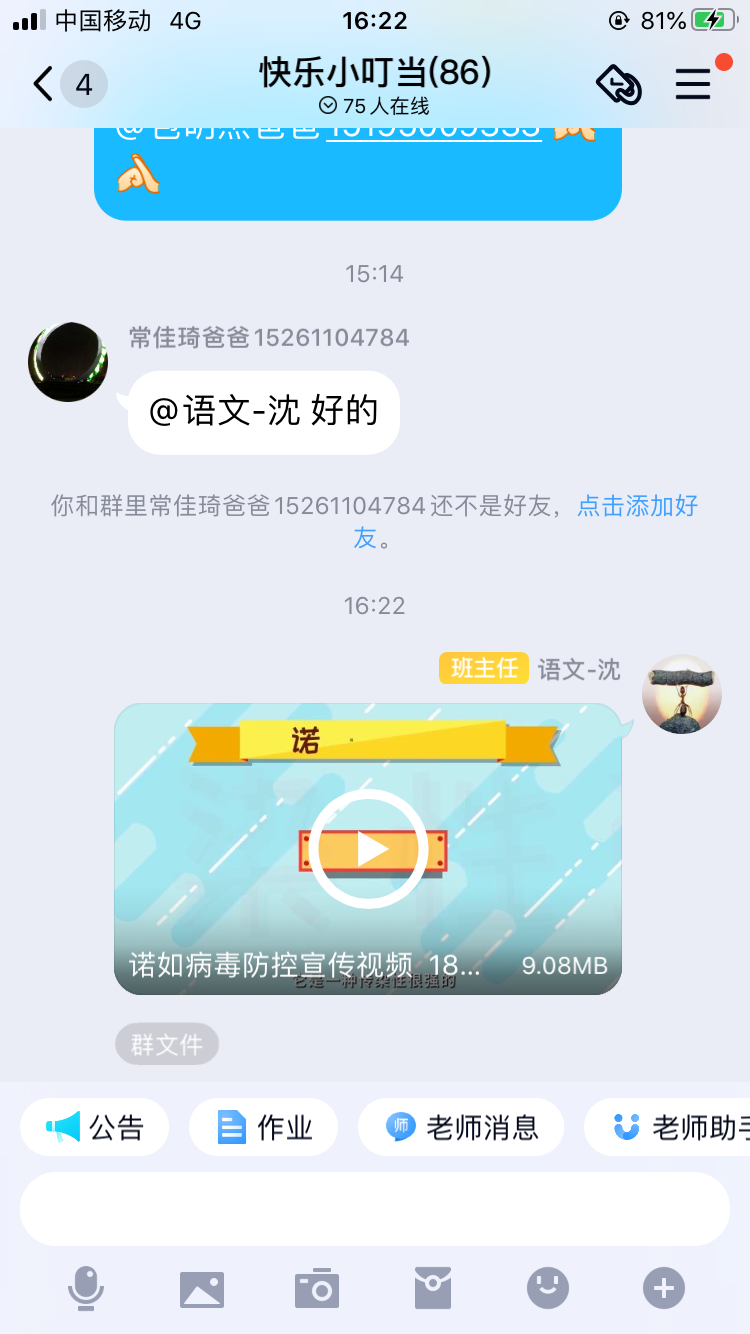Open 老师消息 teacher messages
Viewport: 750px width, 1334px height.
click(x=461, y=1128)
